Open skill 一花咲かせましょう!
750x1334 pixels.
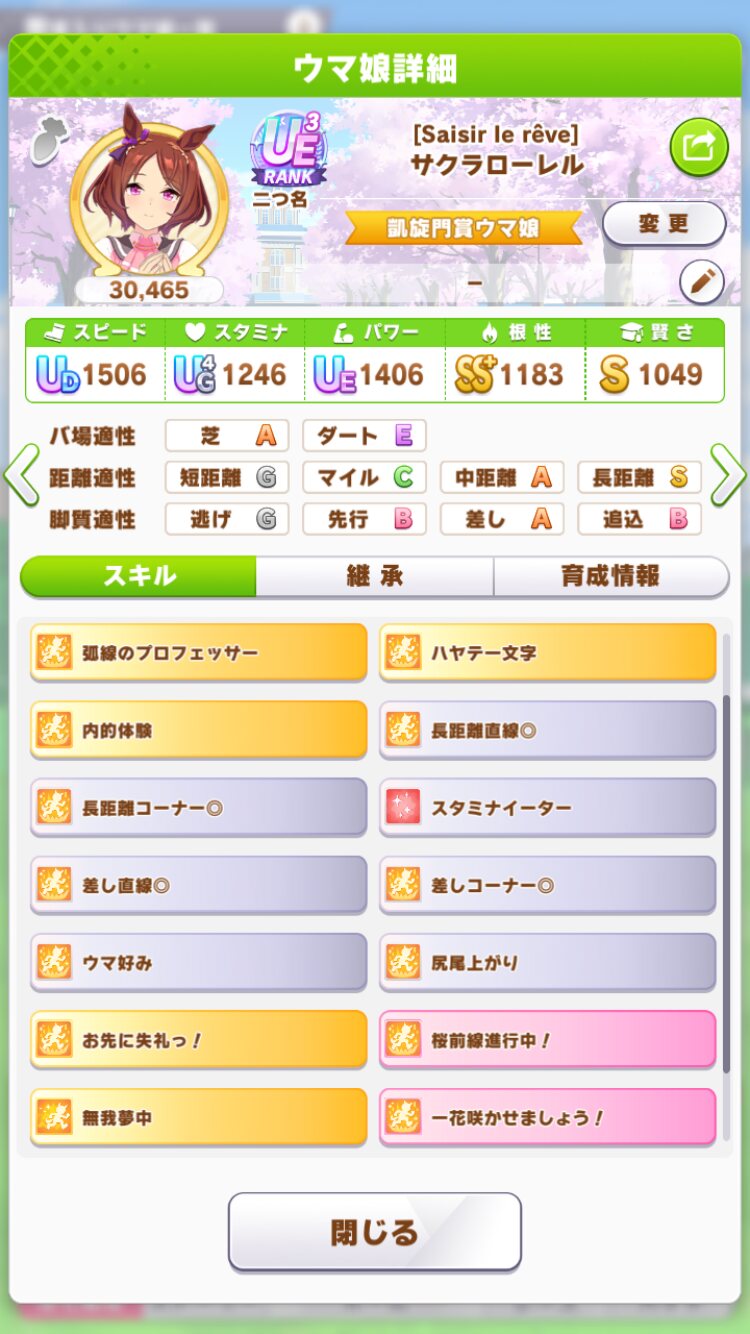(548, 1117)
